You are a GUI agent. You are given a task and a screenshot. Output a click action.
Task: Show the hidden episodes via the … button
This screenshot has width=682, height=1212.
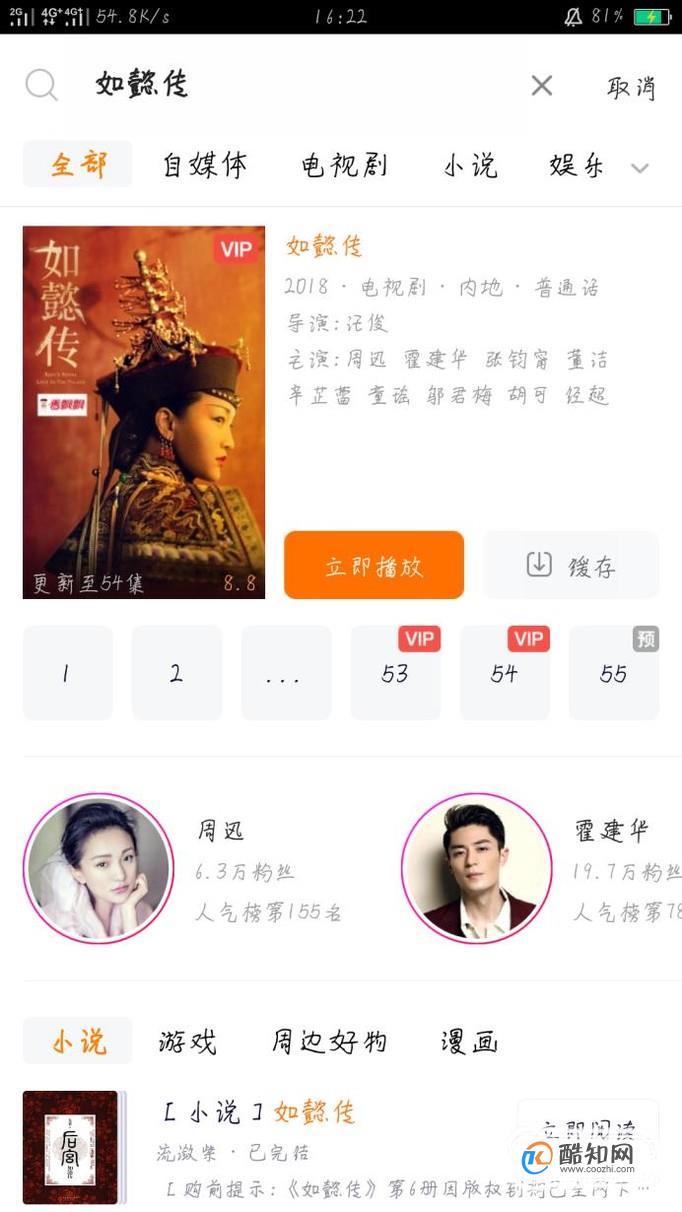coord(285,673)
